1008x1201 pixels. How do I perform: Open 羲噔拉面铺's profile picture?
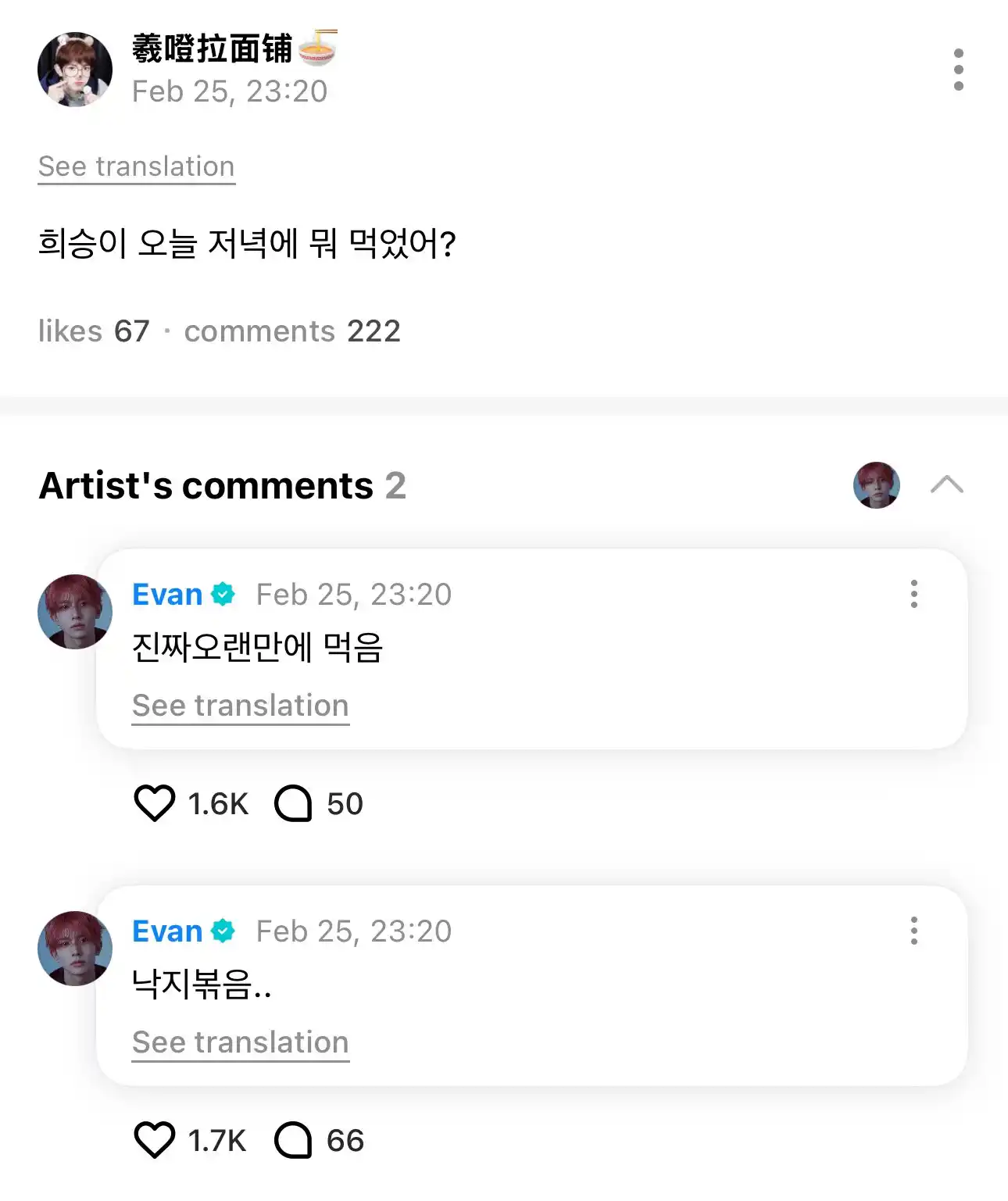[x=74, y=68]
